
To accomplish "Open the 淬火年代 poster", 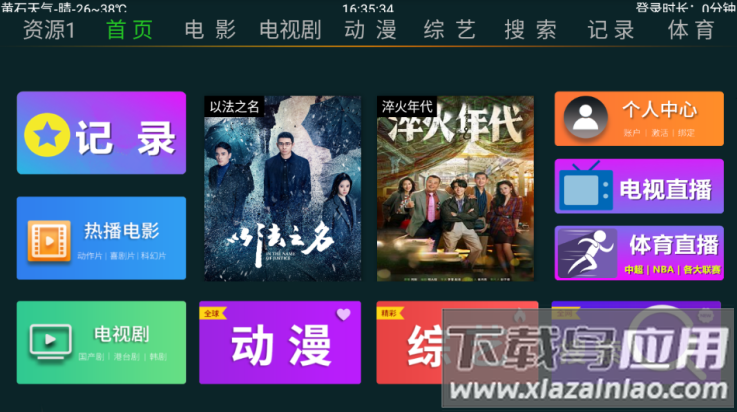I will (455, 188).
